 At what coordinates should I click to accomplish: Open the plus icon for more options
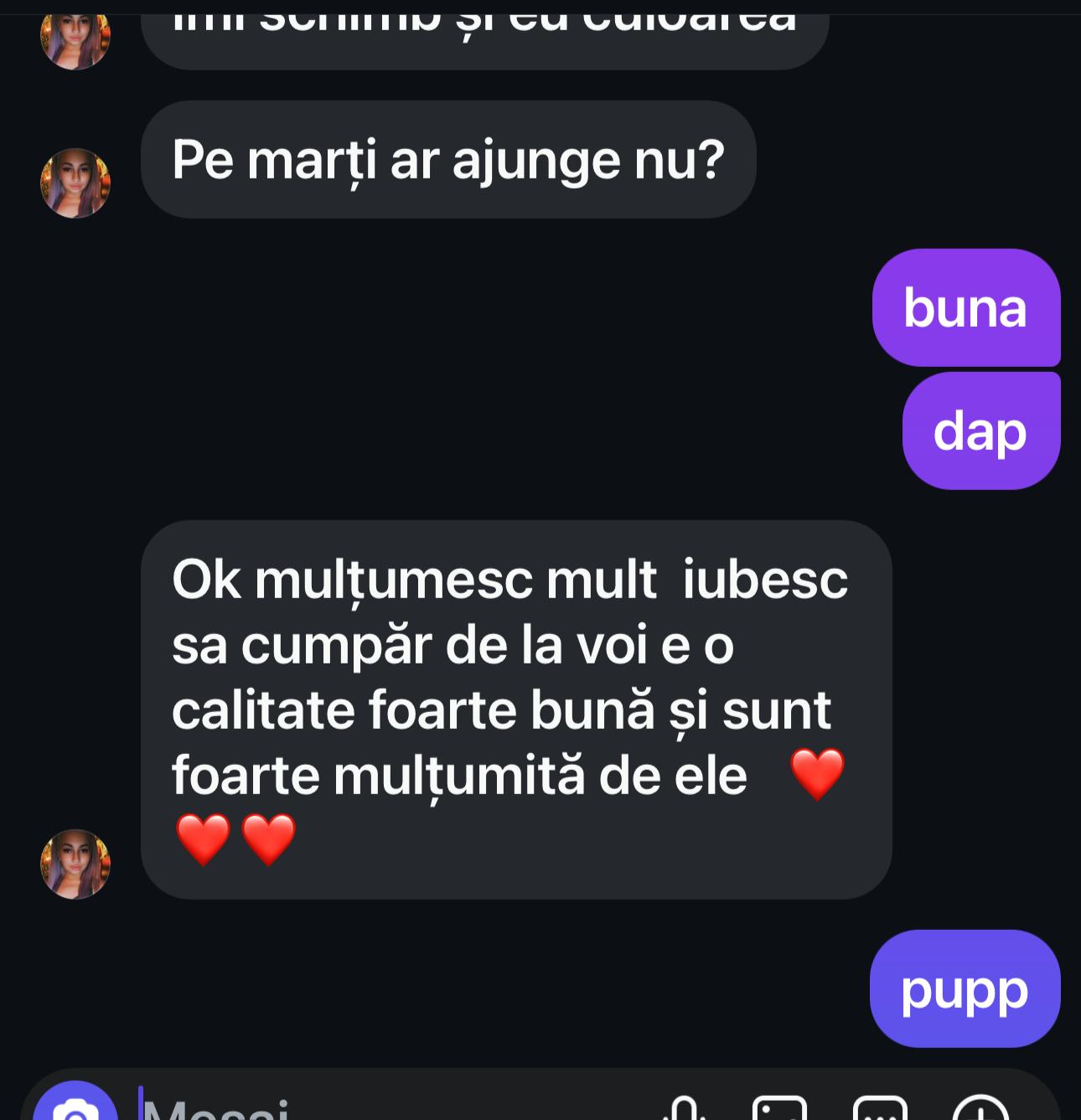pos(980,1107)
